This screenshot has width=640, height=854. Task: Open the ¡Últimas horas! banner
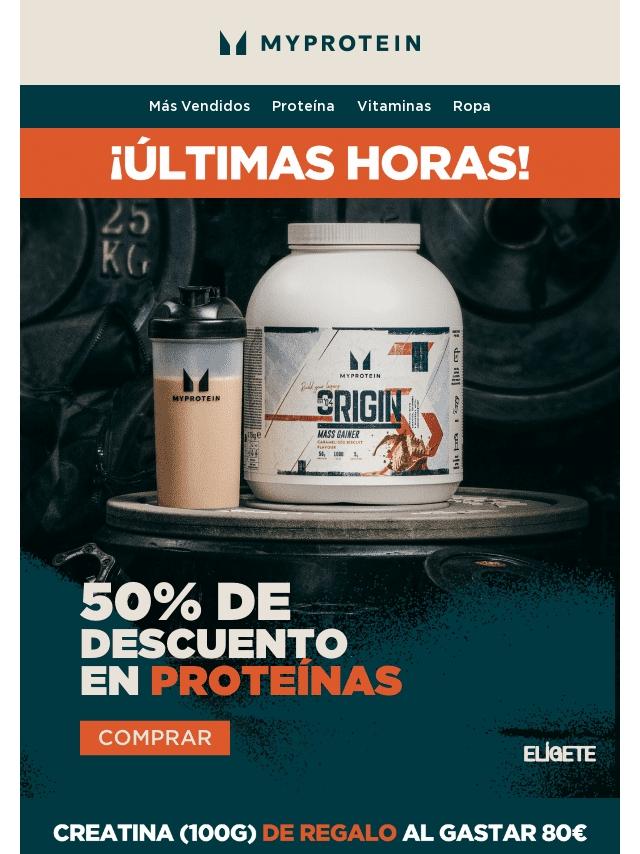320,163
